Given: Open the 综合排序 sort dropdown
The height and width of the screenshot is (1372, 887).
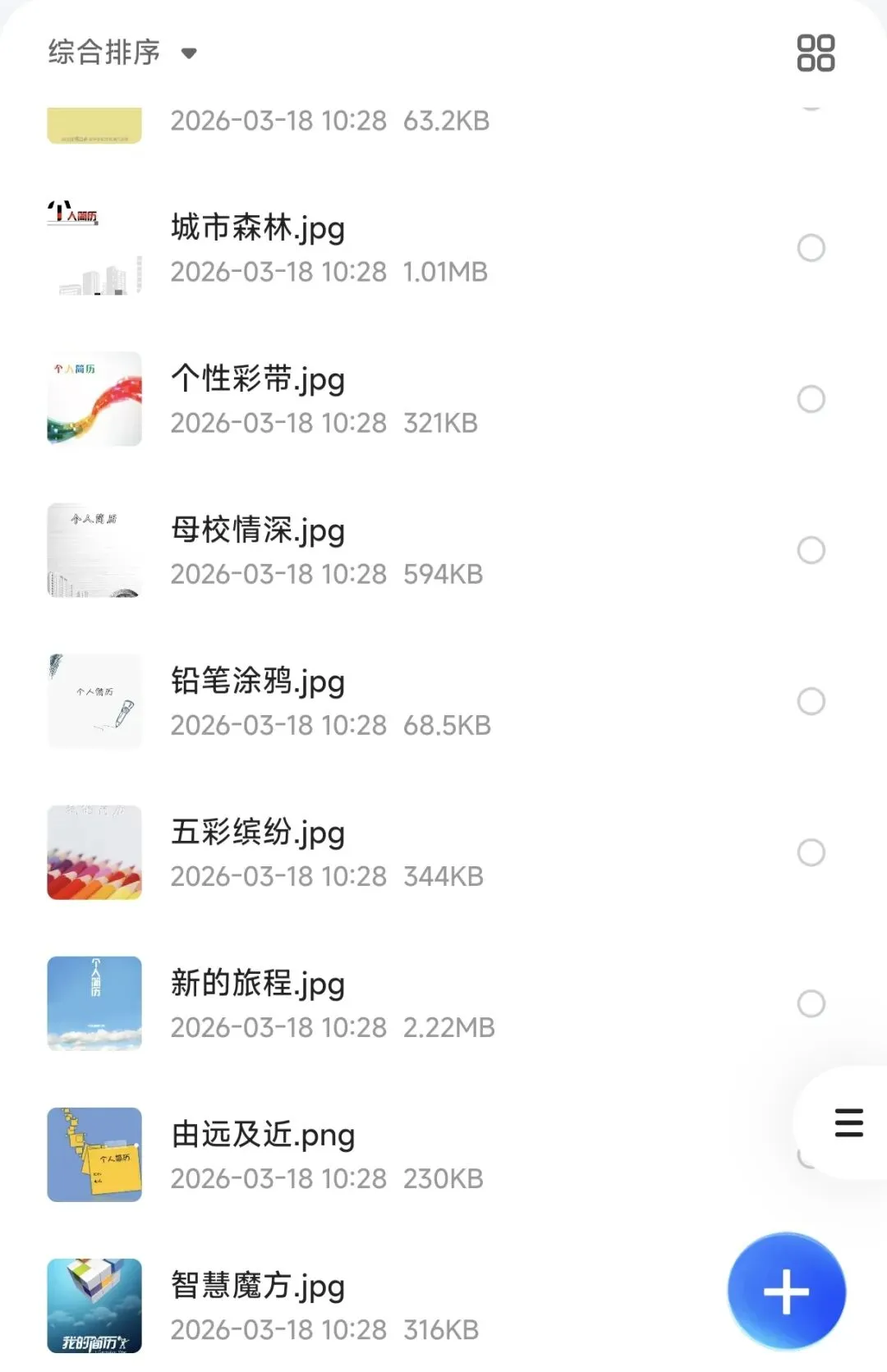Looking at the screenshot, I should coord(123,53).
